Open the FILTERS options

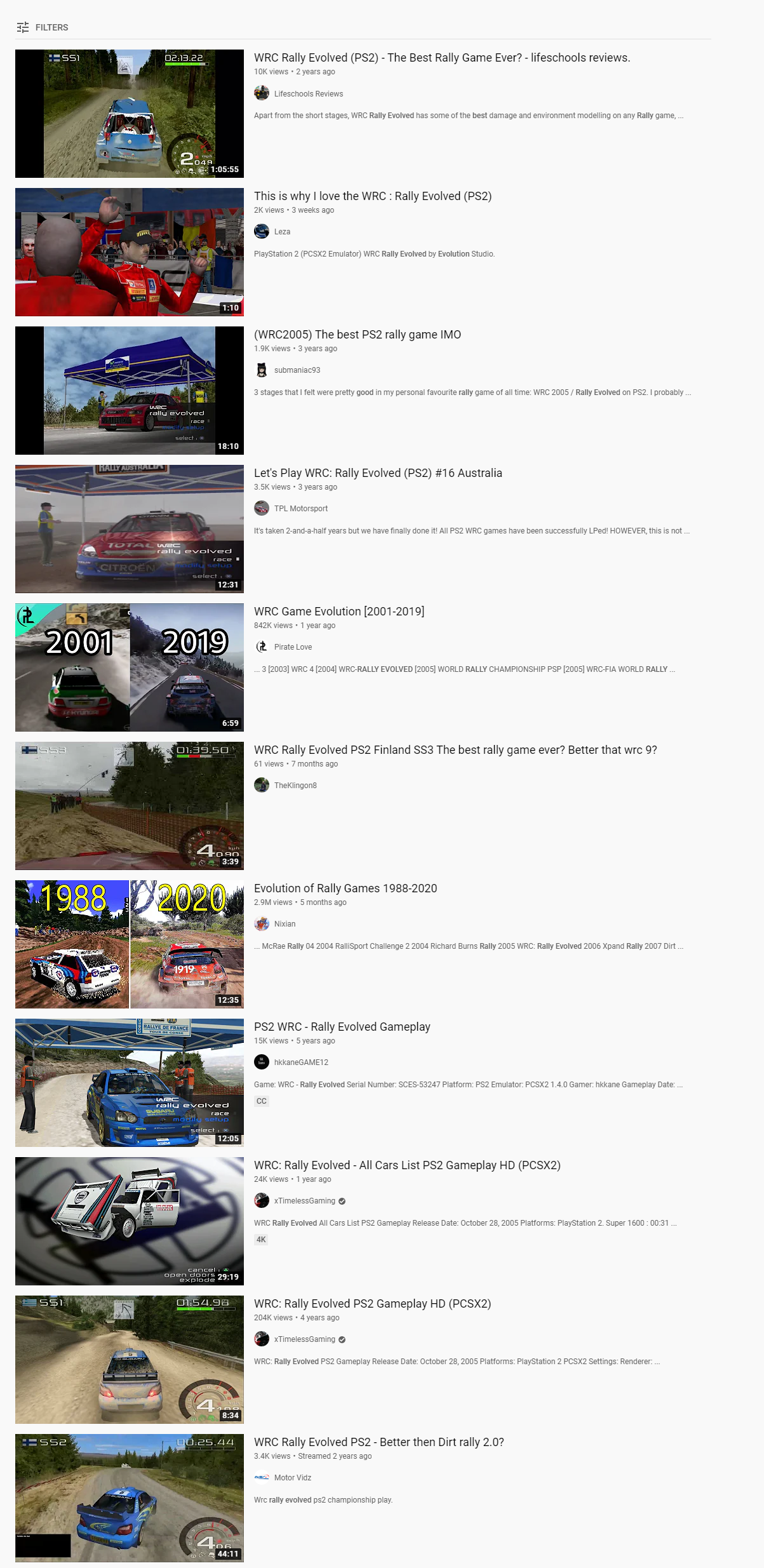click(43, 27)
